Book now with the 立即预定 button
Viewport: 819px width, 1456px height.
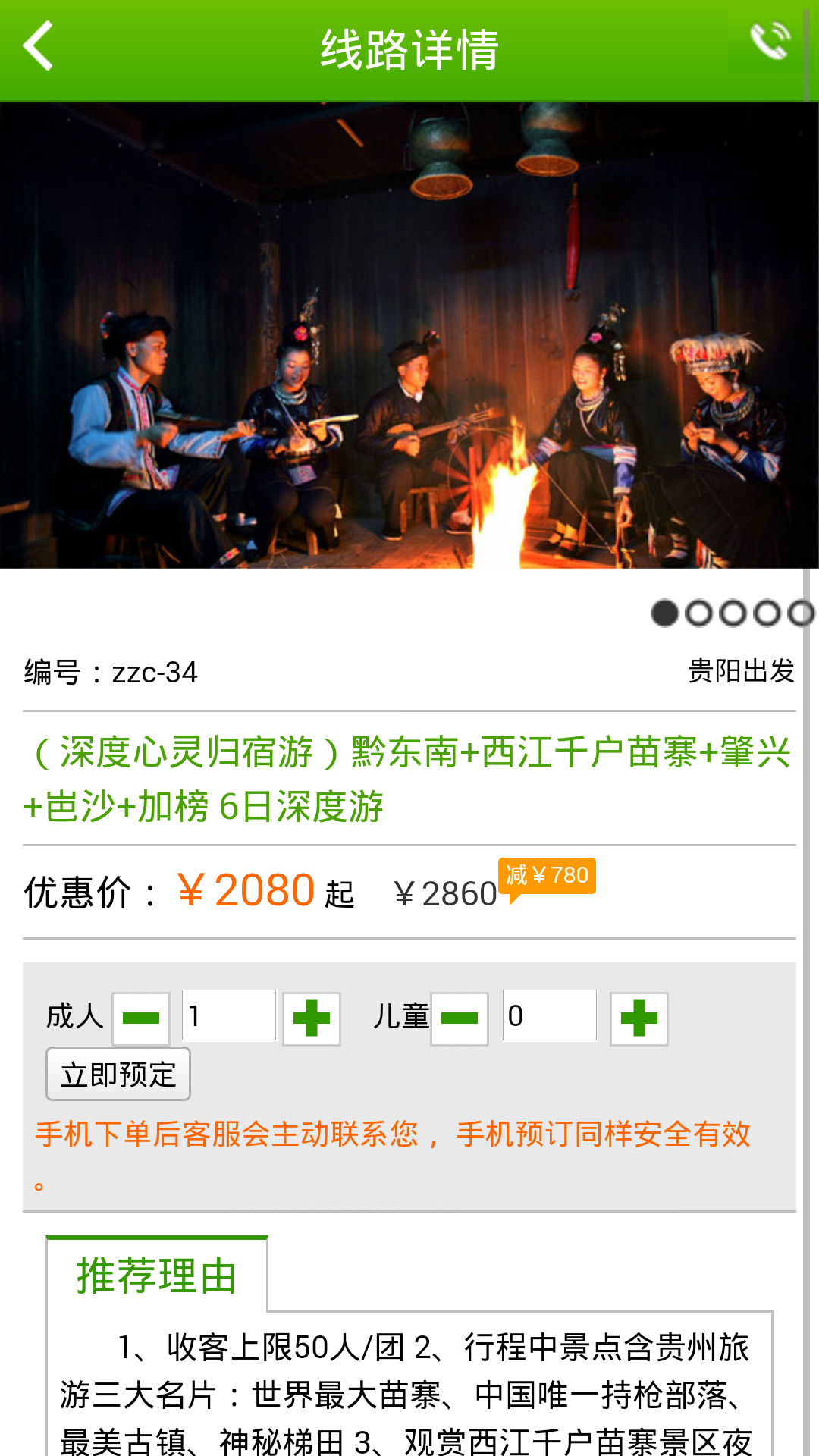118,1074
